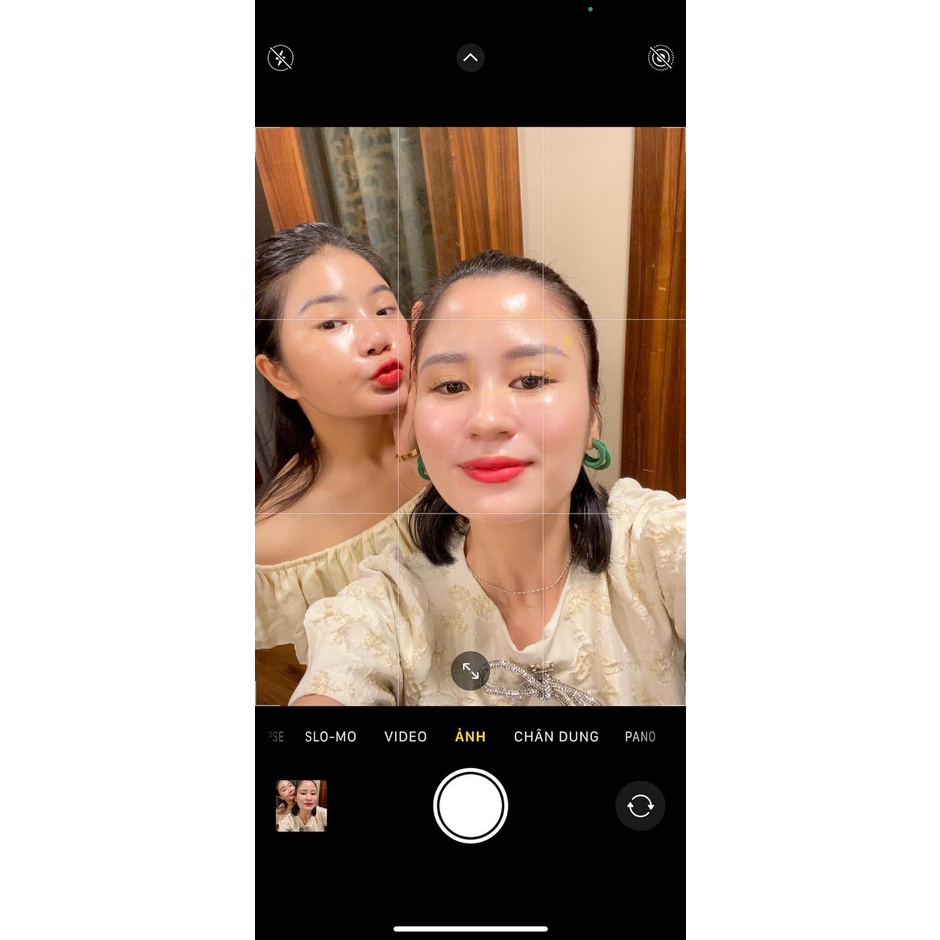
Task: Switch to CHÂN DUNG portrait mode
Action: click(x=556, y=737)
